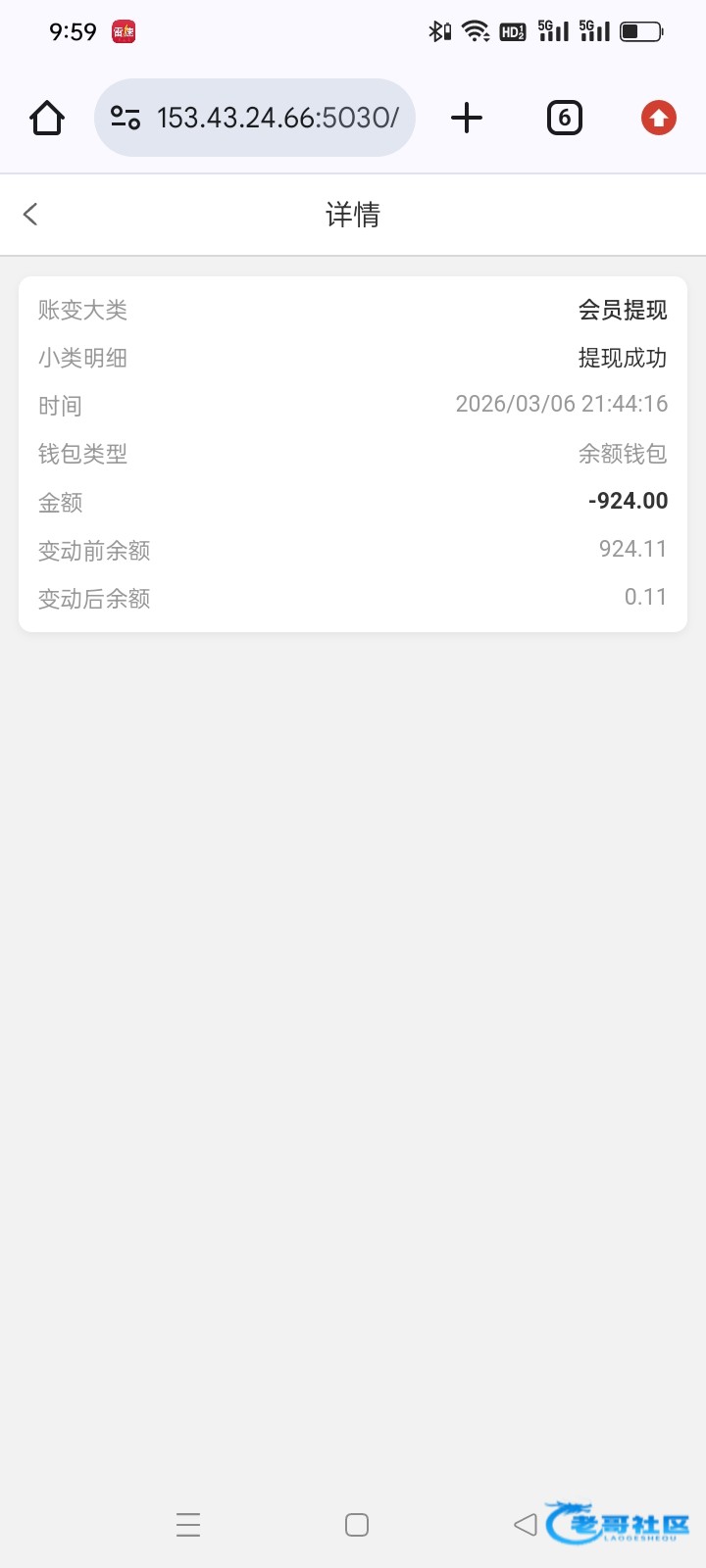Tap the address bar showing 153.43.24.66:5030
The image size is (706, 1568).
277,118
